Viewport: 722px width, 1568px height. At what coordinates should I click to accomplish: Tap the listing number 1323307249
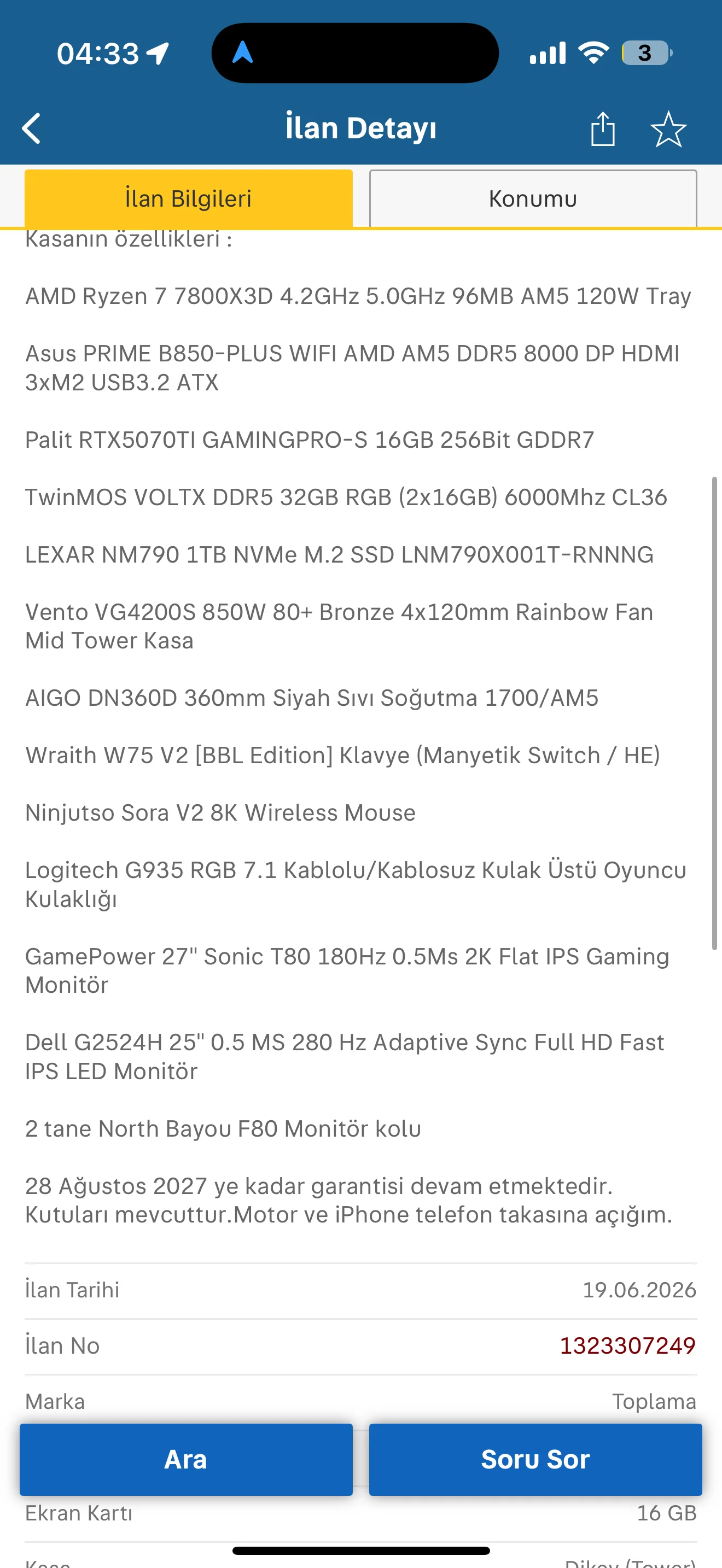pyautogui.click(x=627, y=1345)
